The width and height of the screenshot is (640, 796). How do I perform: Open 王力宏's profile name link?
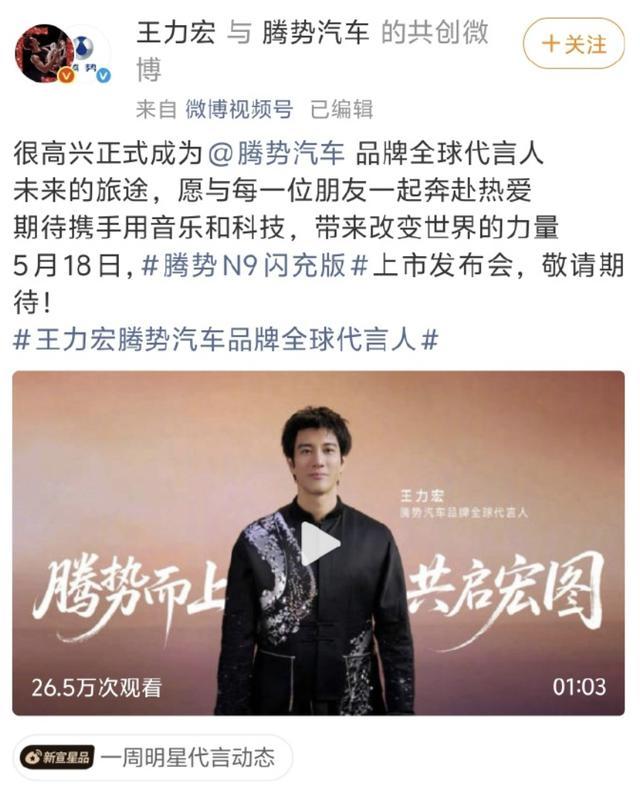coord(176,32)
